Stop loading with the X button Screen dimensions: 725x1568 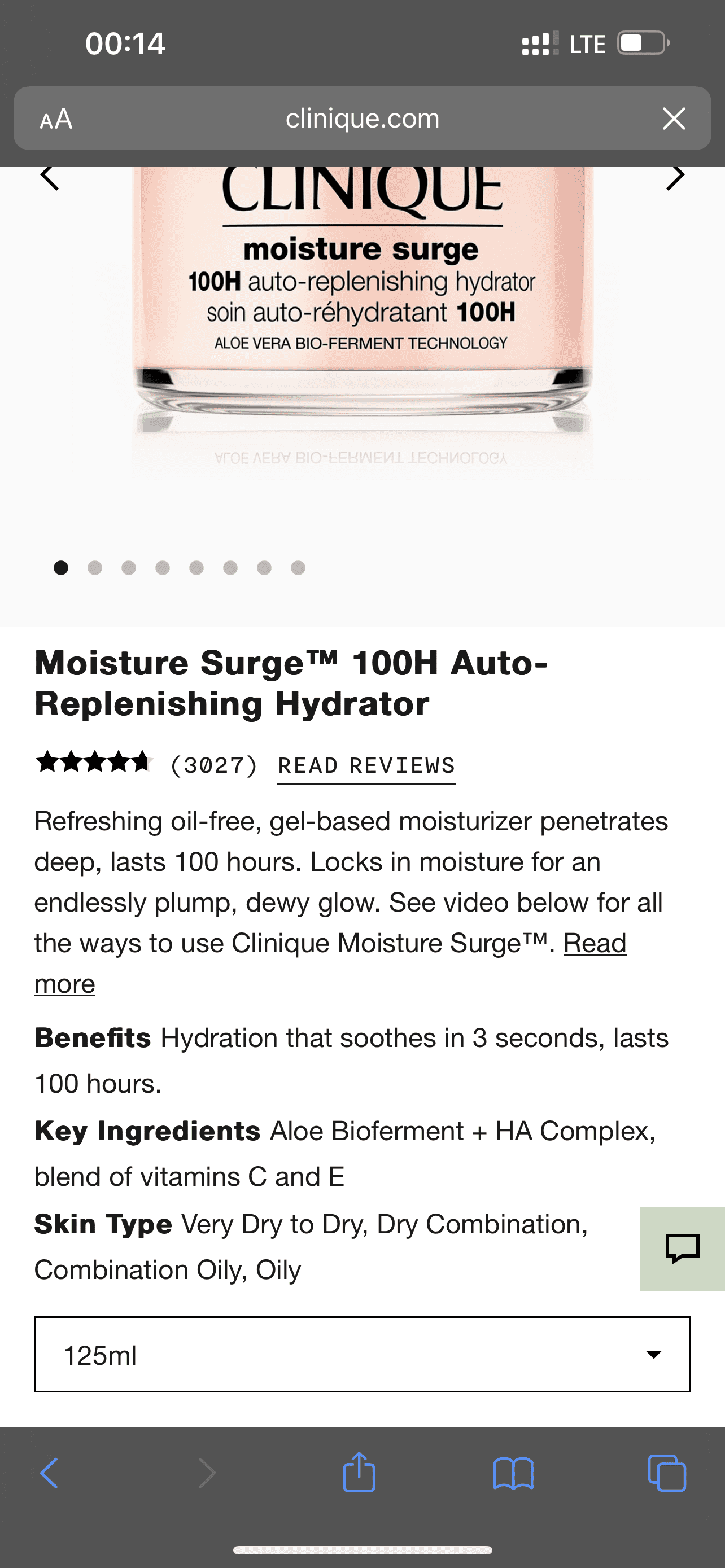tap(674, 119)
